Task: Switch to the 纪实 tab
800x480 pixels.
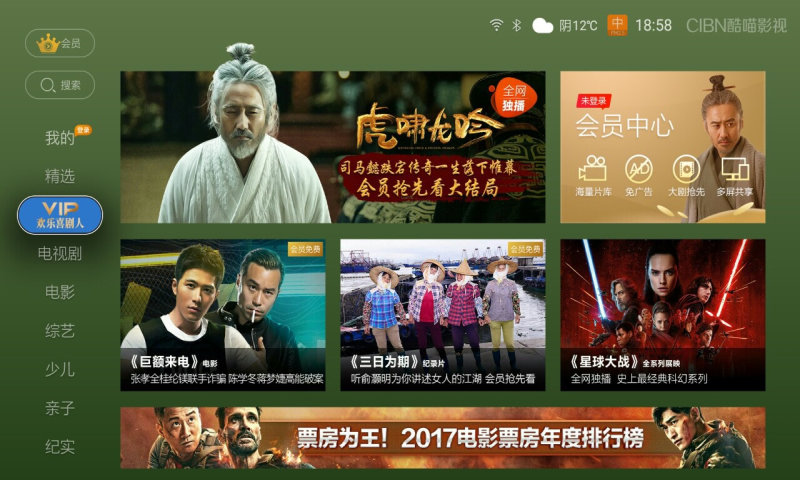Action: [x=60, y=447]
